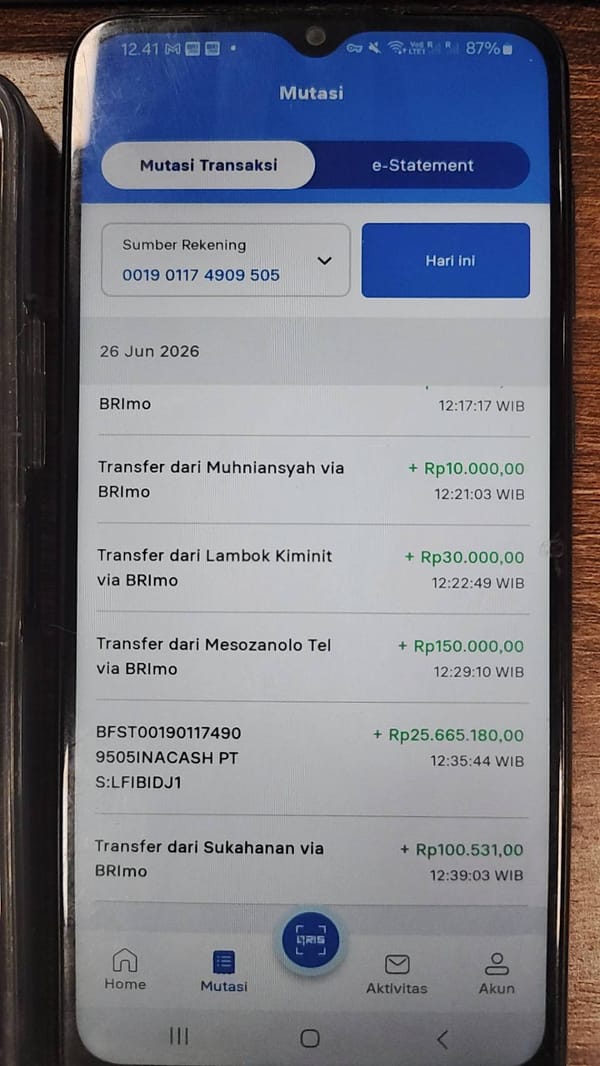This screenshot has width=600, height=1066.
Task: View the Rp150.000,00 transfer from Mesozanolo Tel
Action: pyautogui.click(x=312, y=657)
